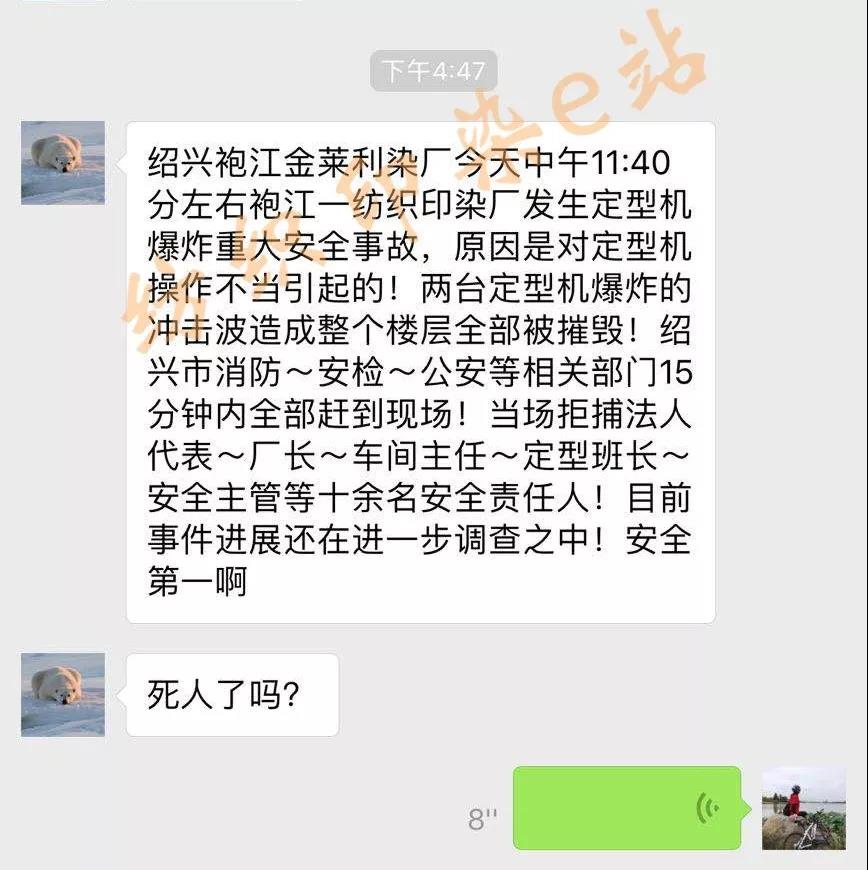Play the 8-second green voice message
The height and width of the screenshot is (870, 868).
[627, 808]
